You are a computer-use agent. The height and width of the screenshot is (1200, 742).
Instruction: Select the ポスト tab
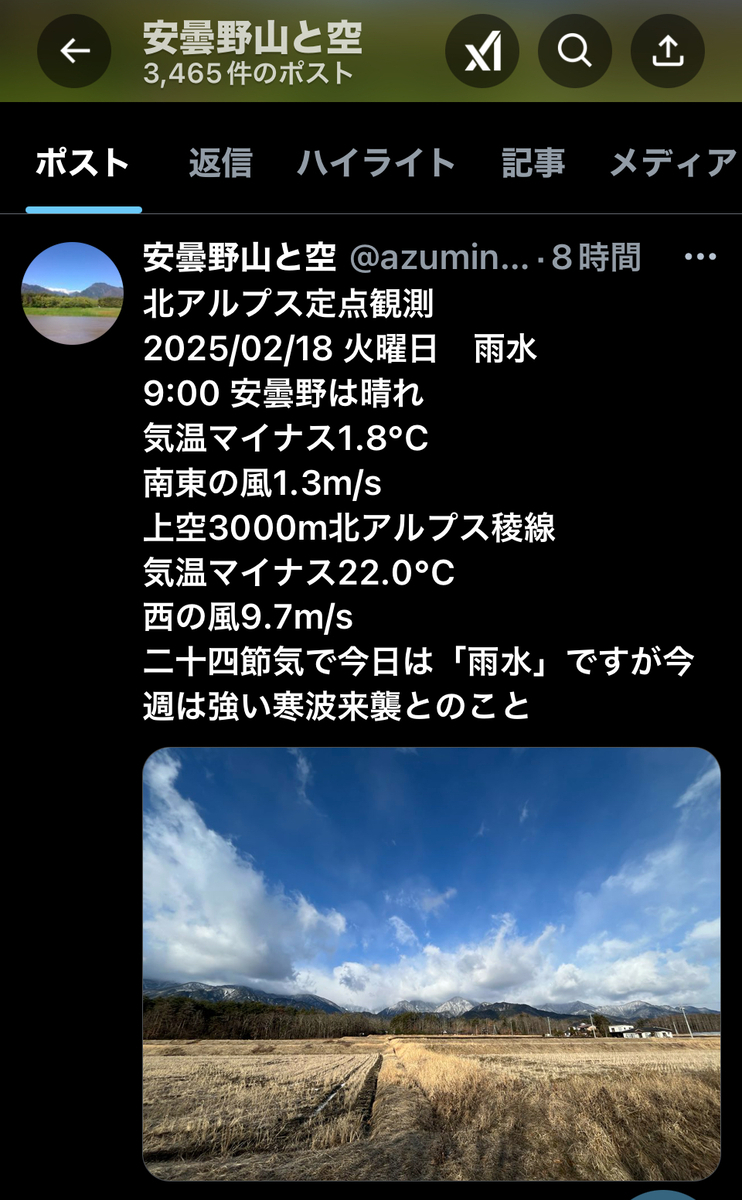[83, 163]
